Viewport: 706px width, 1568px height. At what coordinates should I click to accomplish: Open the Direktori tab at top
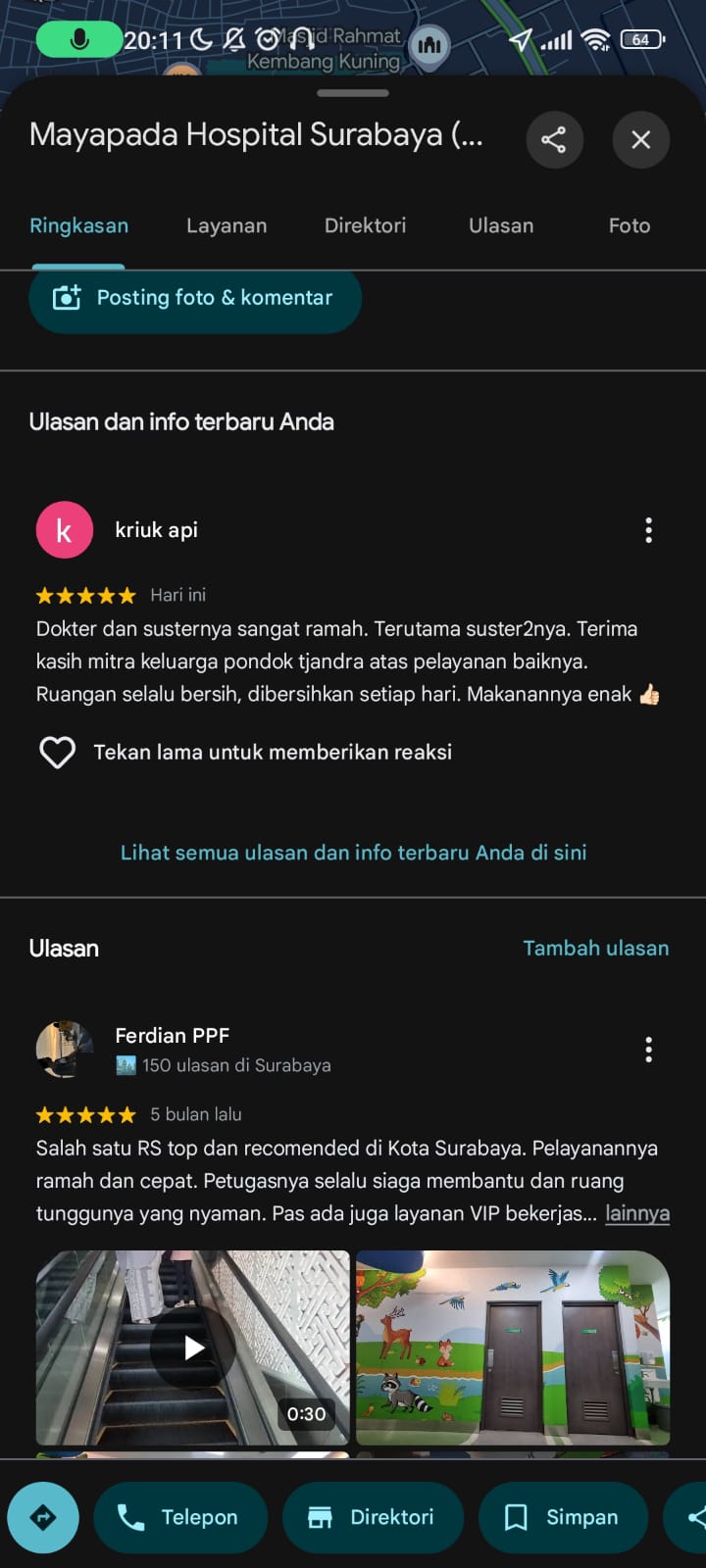tap(365, 225)
